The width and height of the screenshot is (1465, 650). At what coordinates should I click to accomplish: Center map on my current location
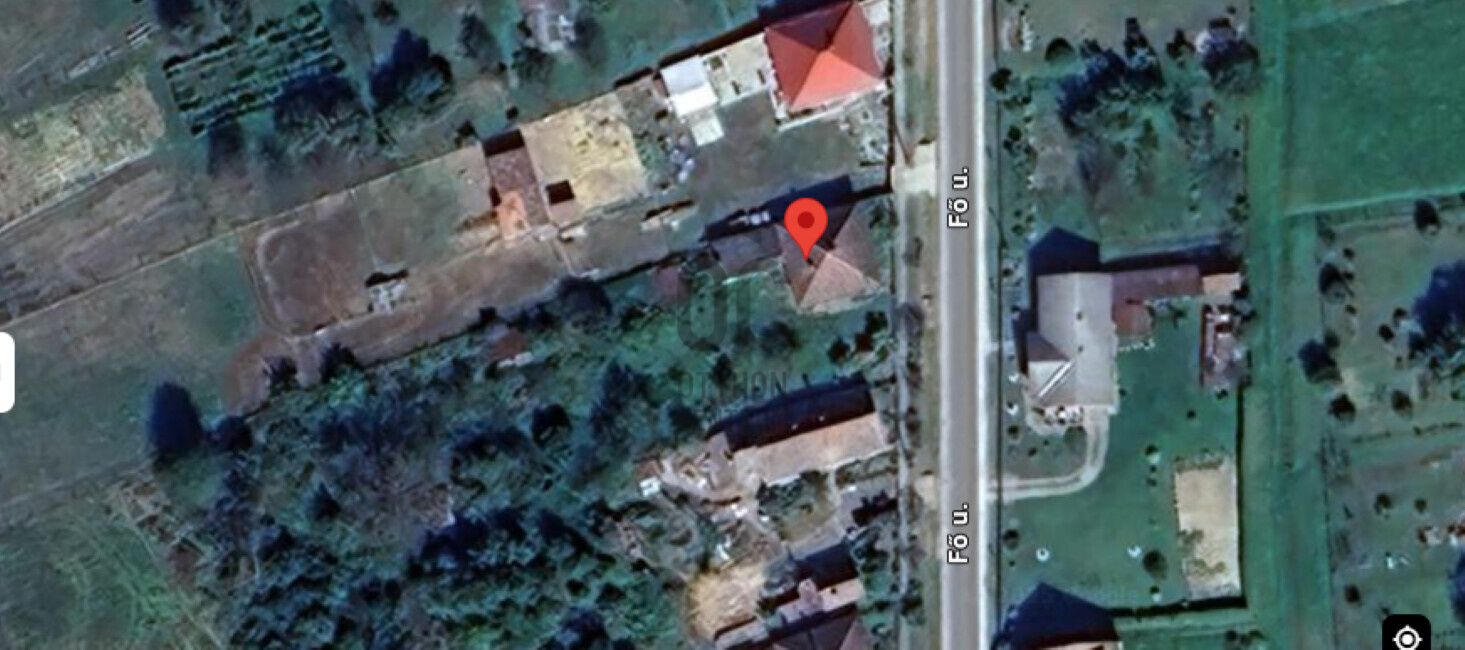pos(1406,636)
